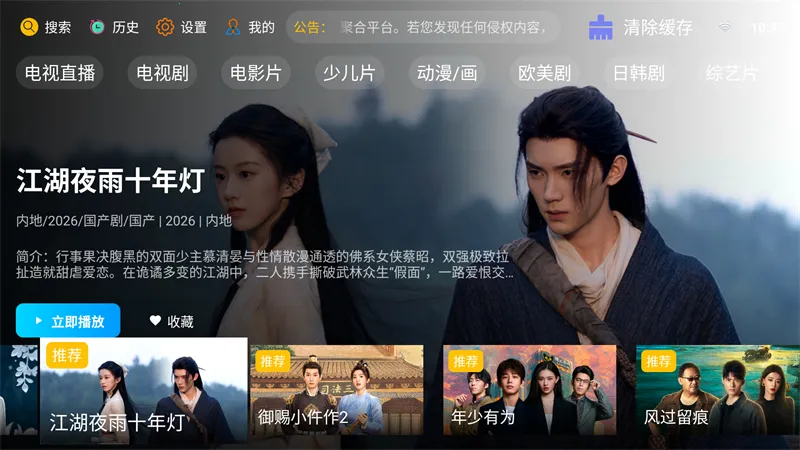Image resolution: width=800 pixels, height=450 pixels.
Task: Tap 立即播放 to play now
Action: [68, 321]
